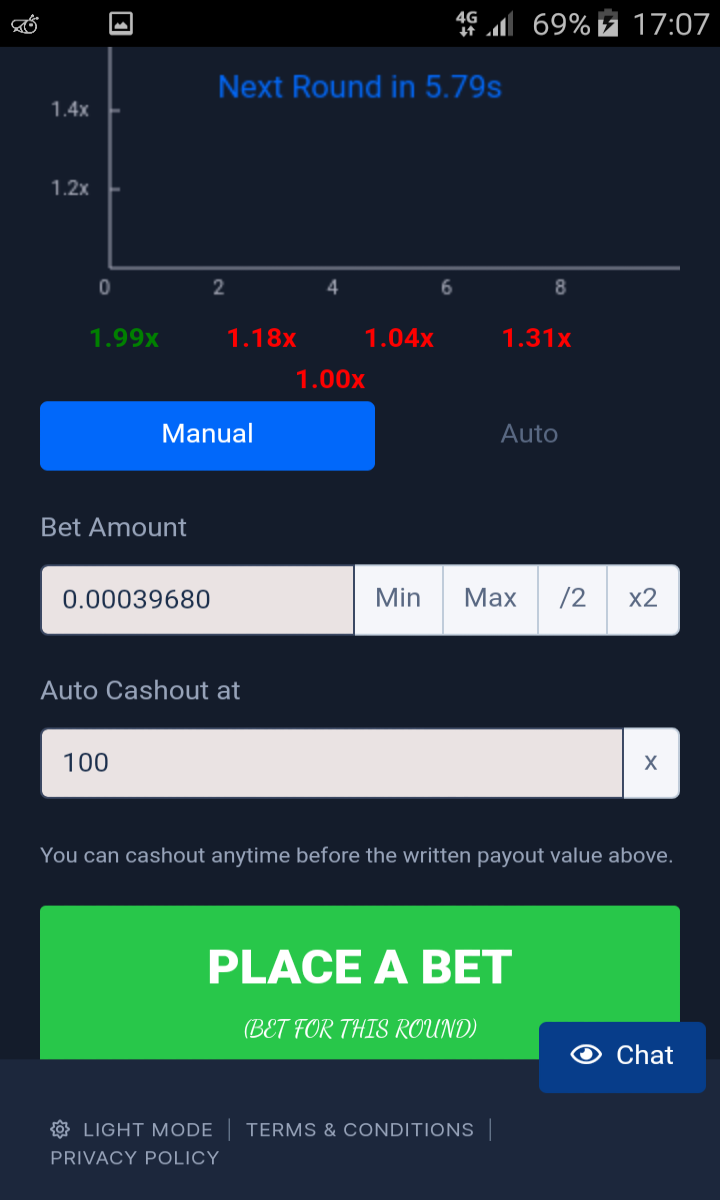The height and width of the screenshot is (1200, 720).
Task: Tap the green PLACE A BET button
Action: tap(360, 983)
